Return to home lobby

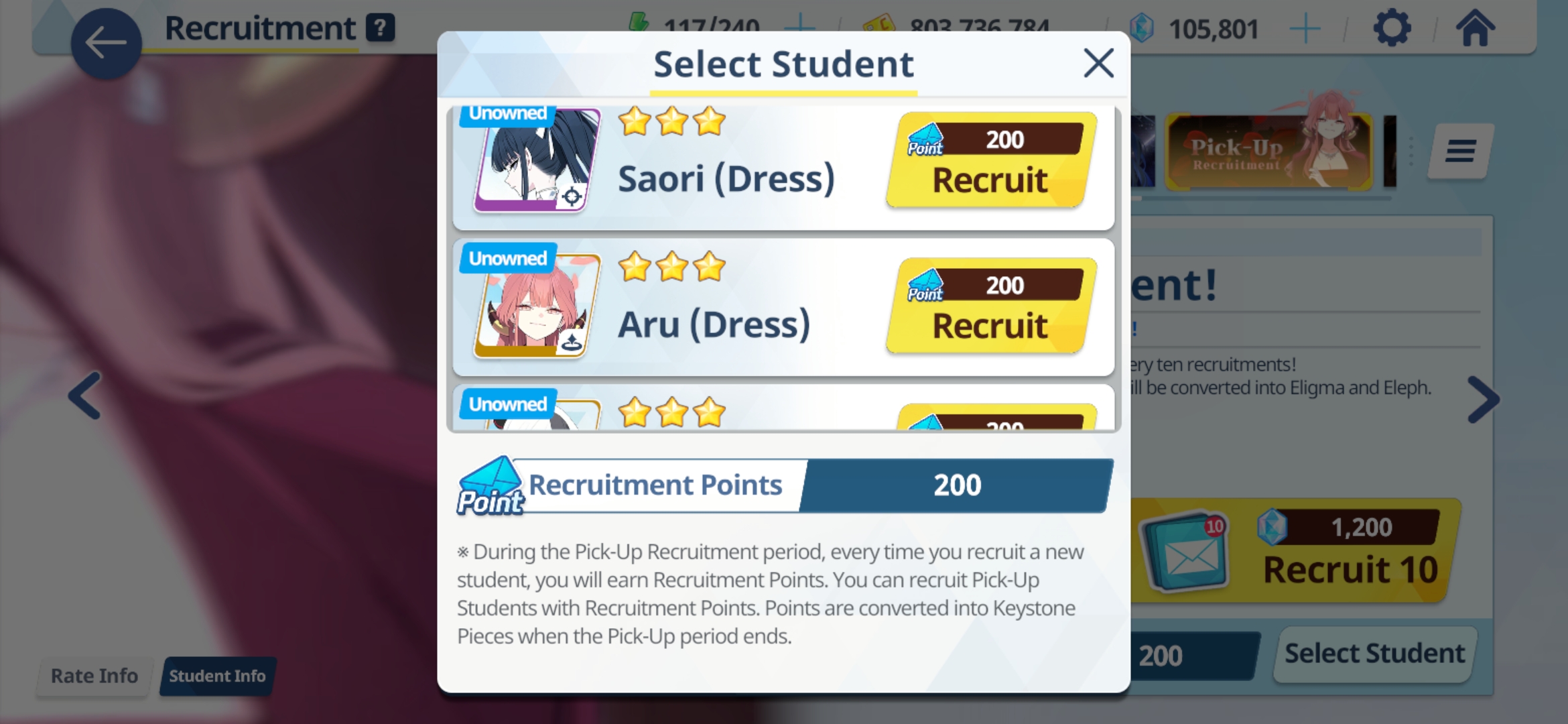(1475, 29)
